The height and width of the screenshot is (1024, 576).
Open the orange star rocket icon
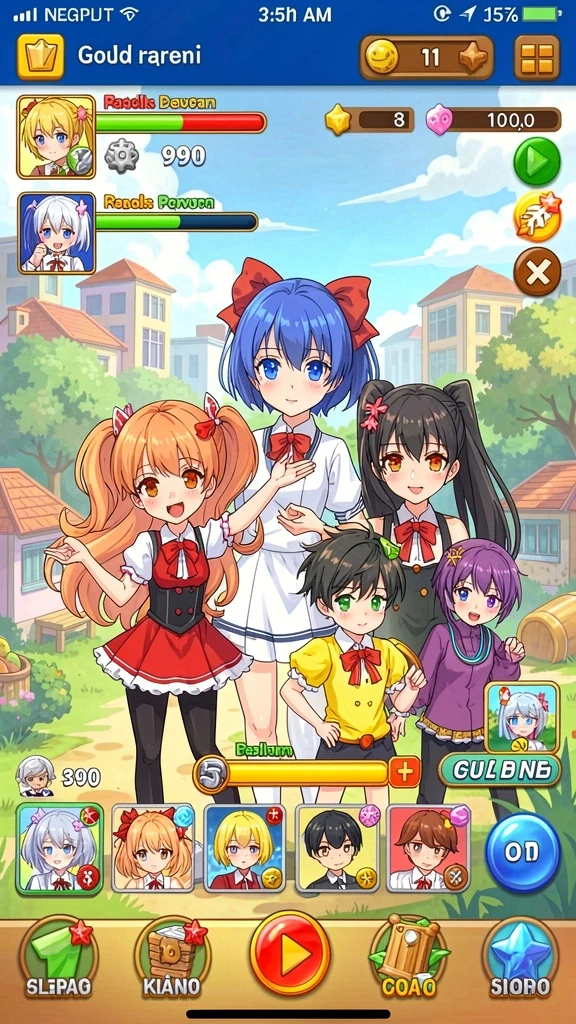537,217
